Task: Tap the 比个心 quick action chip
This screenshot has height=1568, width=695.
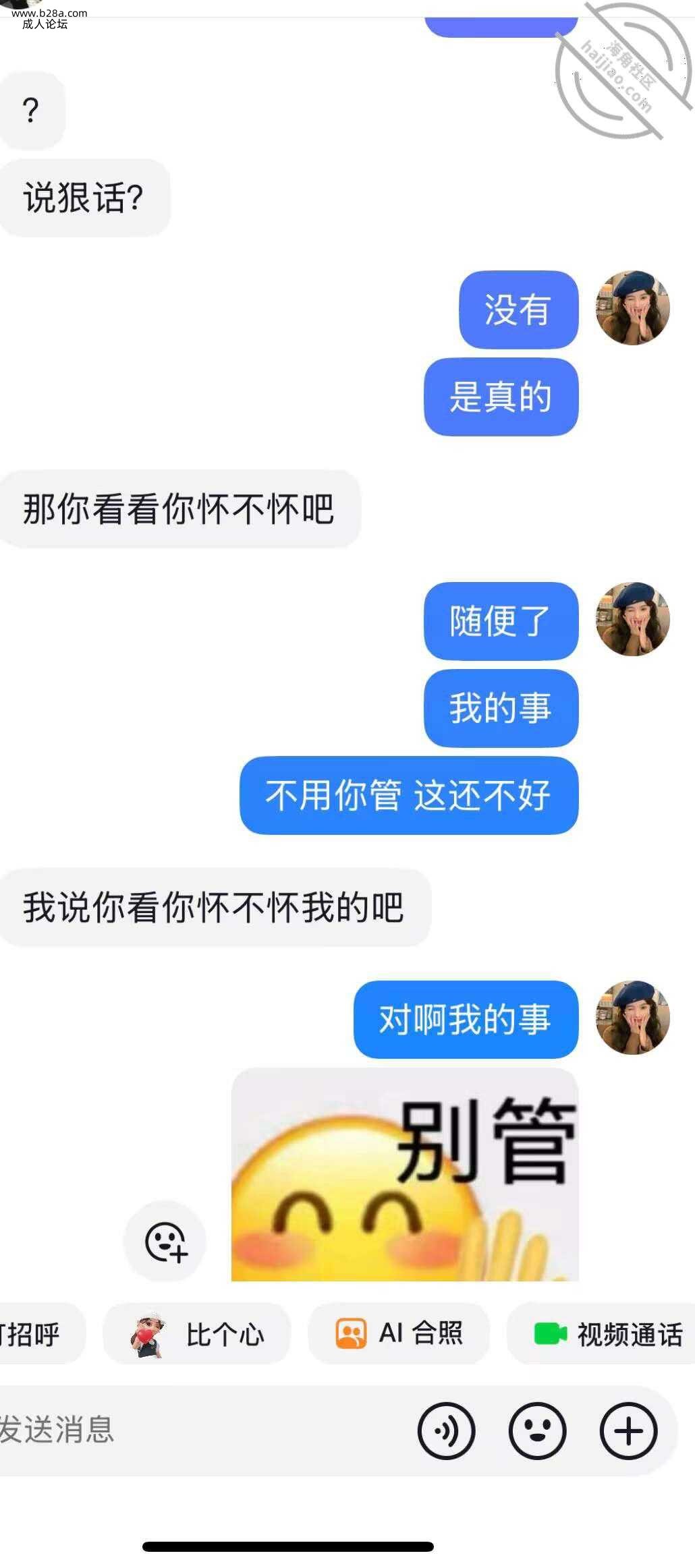Action: pyautogui.click(x=196, y=1334)
